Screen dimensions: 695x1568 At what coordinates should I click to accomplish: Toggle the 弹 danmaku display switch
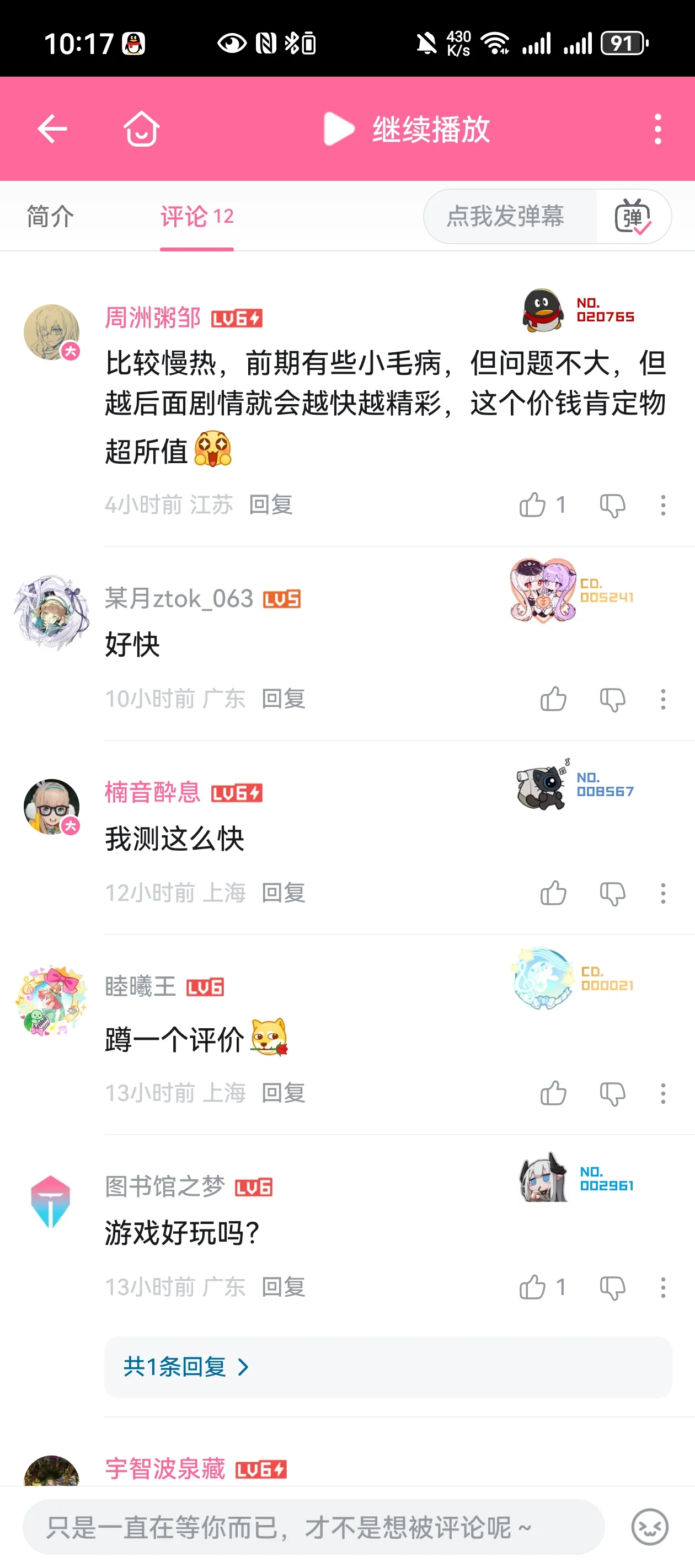633,217
